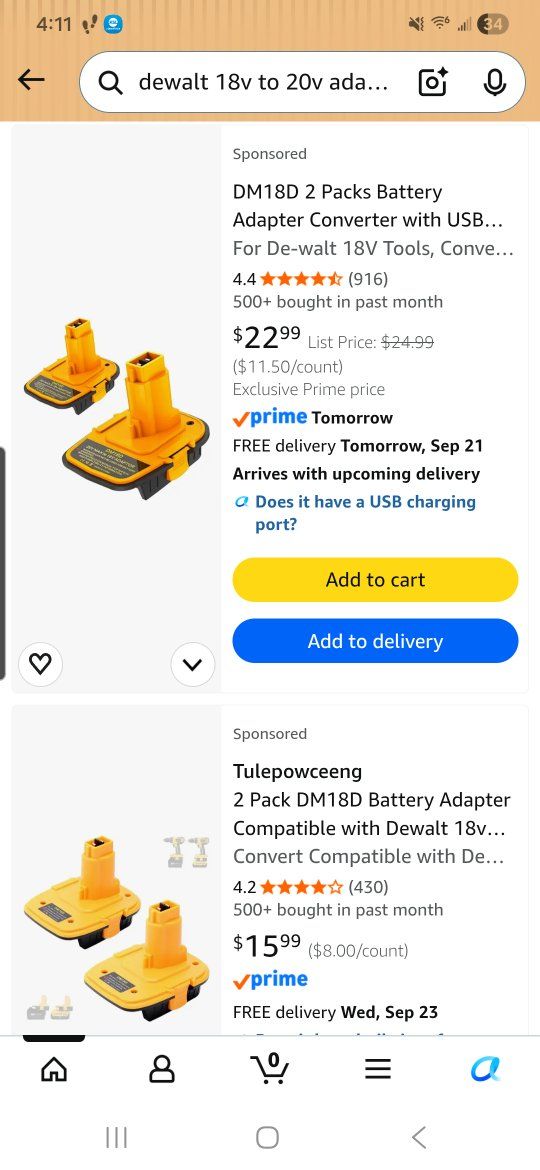Open recent apps from navigation bar
Screen dimensions: 540x1170
tap(116, 1137)
